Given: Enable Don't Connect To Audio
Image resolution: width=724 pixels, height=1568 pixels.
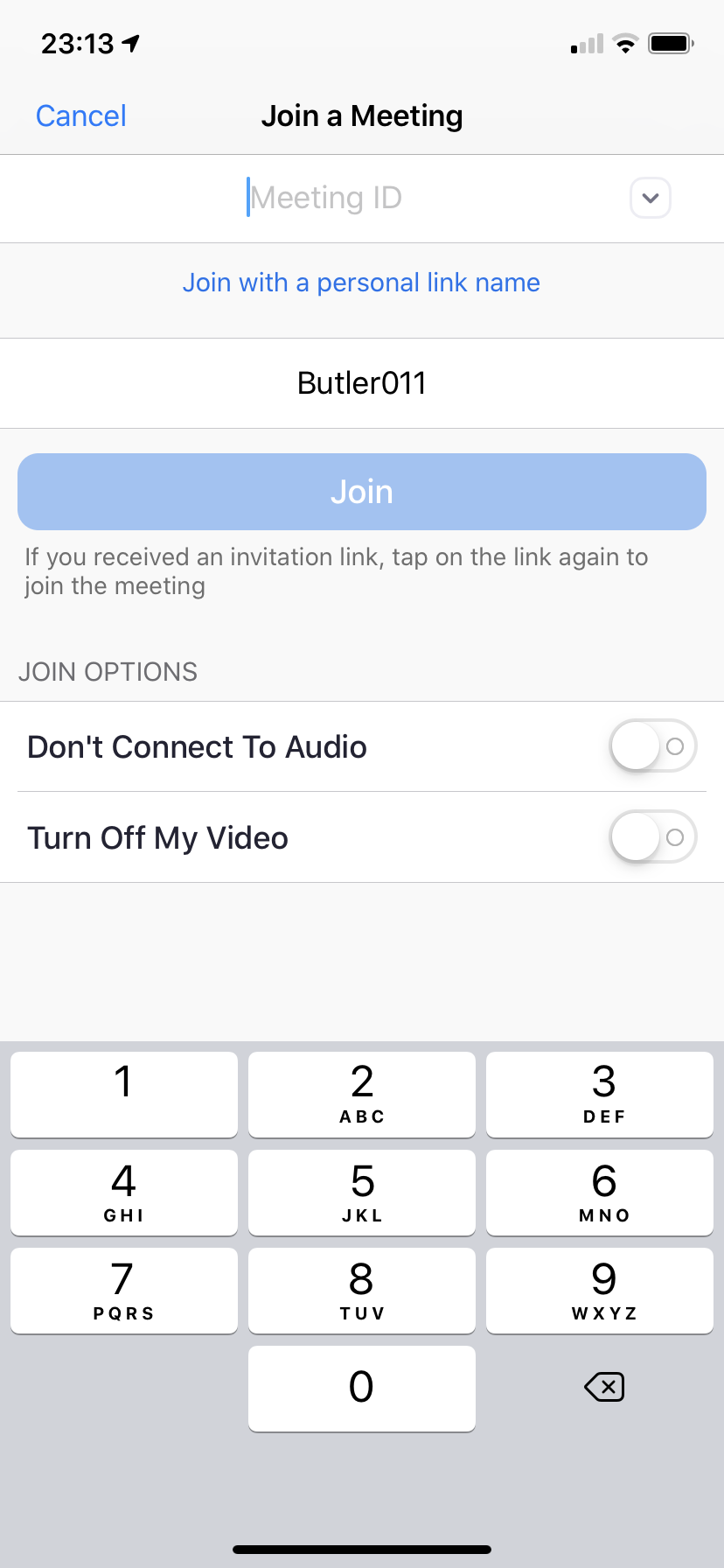Looking at the screenshot, I should (652, 746).
